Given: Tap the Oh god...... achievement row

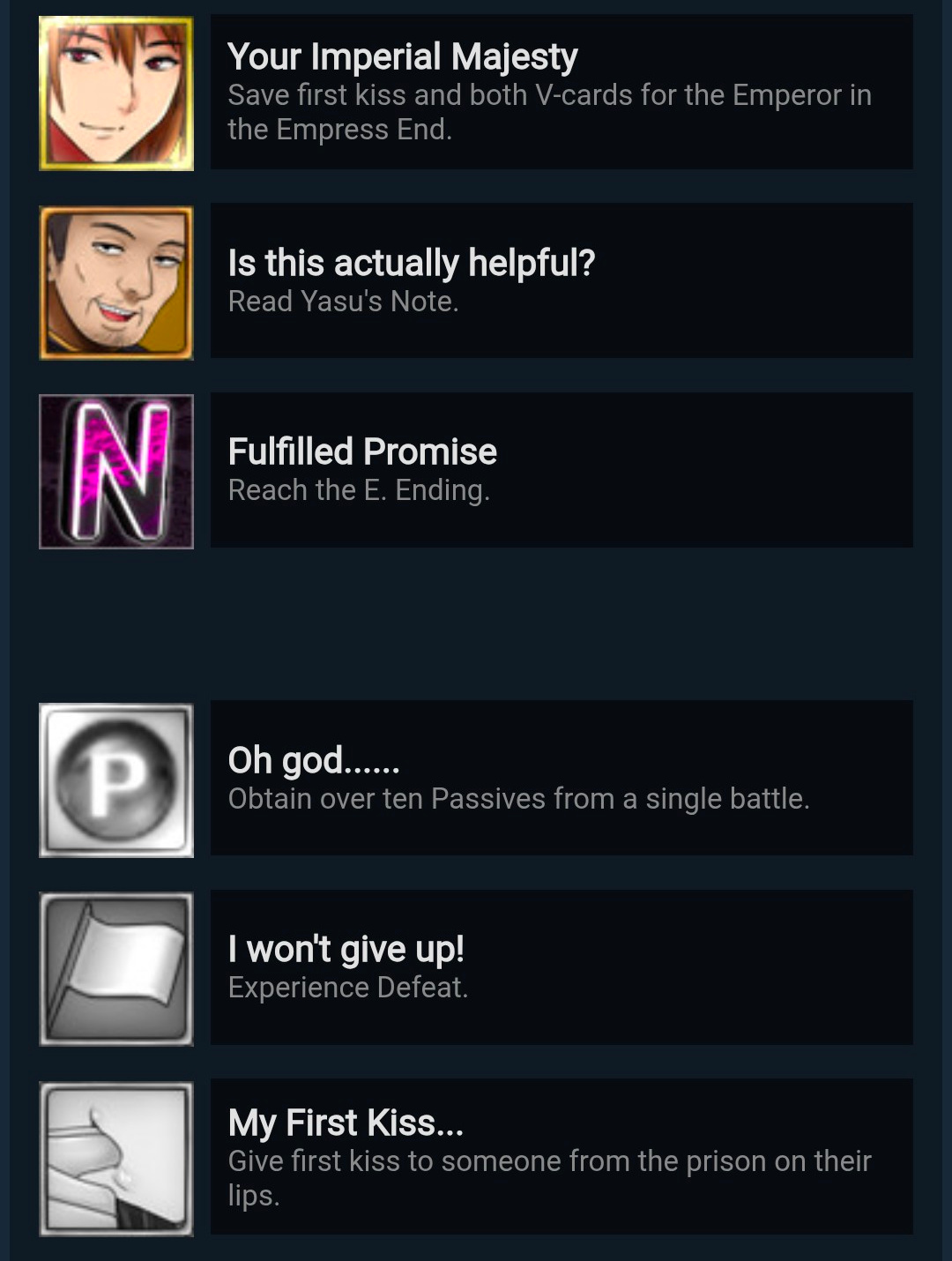Looking at the screenshot, I should tap(561, 779).
